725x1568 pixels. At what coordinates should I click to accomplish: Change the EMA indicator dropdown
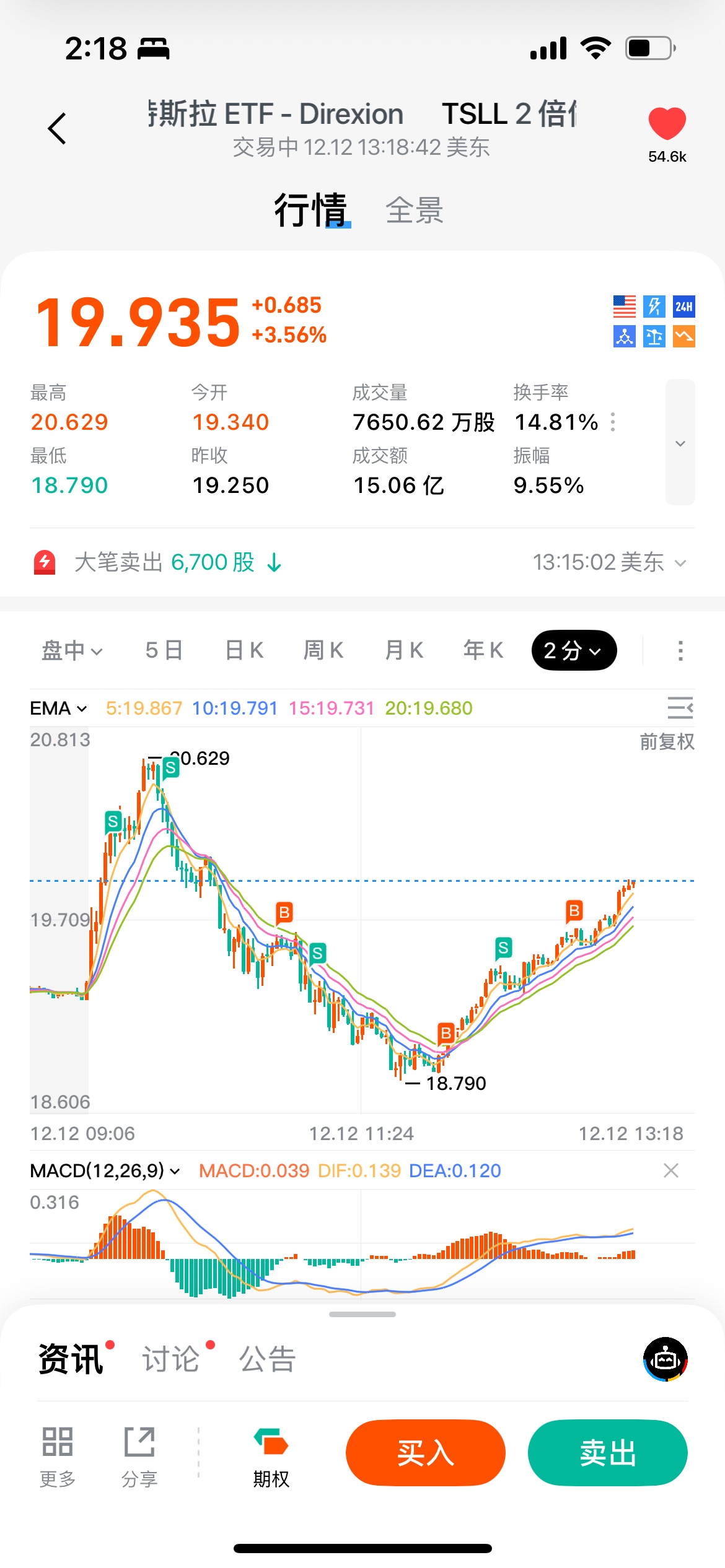59,708
